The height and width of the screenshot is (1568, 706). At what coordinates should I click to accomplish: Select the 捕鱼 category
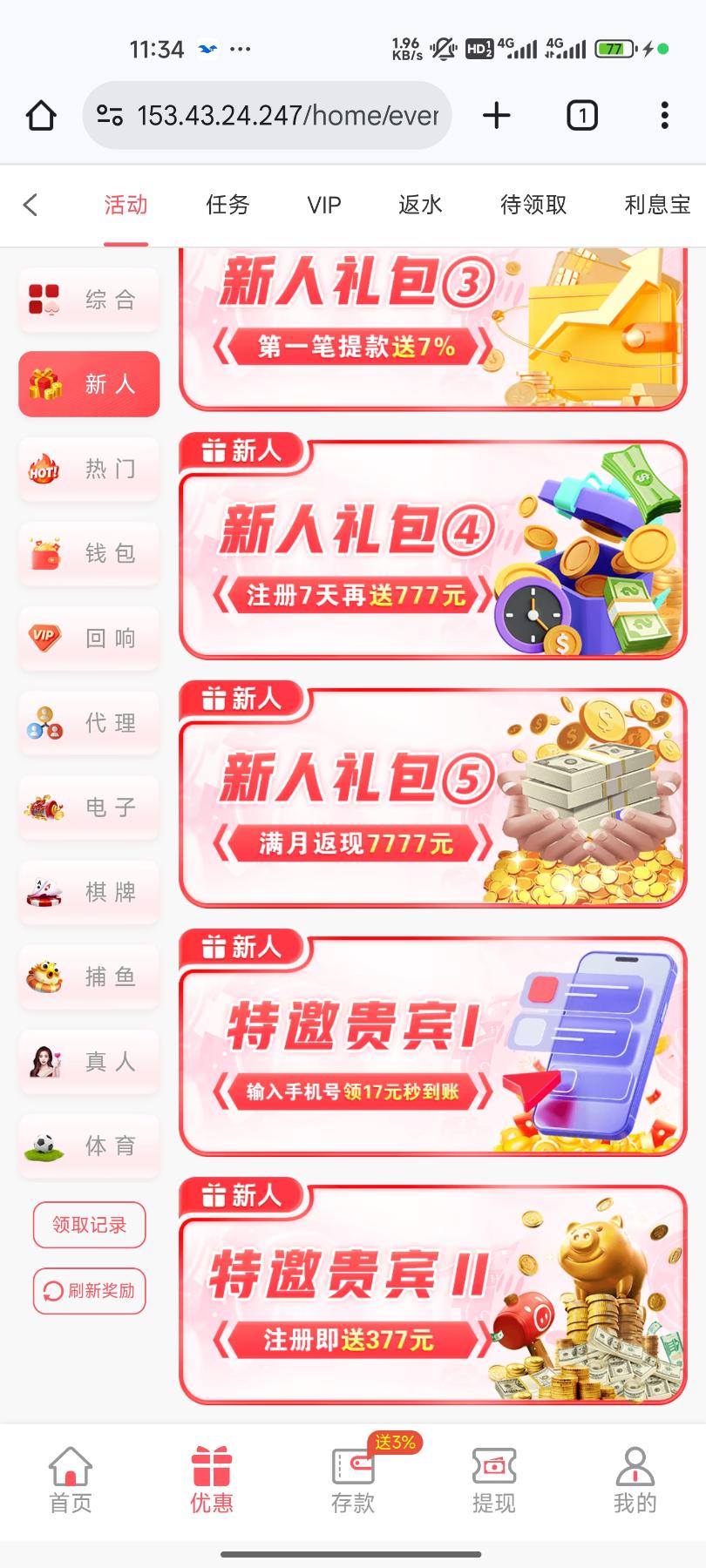89,977
